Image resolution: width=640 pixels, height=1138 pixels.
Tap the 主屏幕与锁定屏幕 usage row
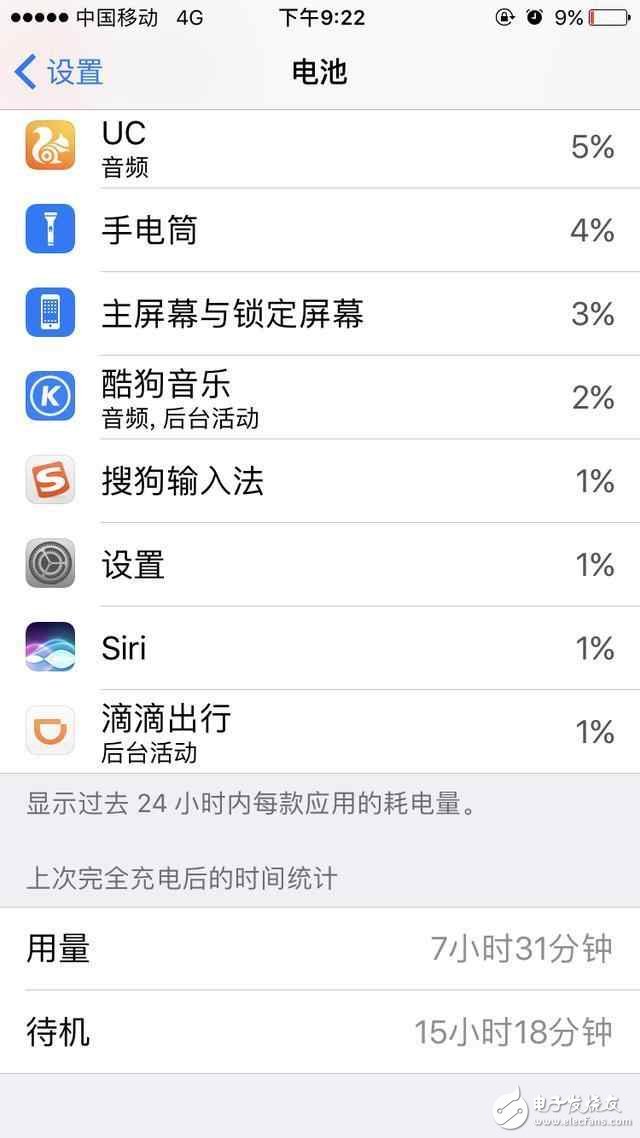tap(320, 314)
